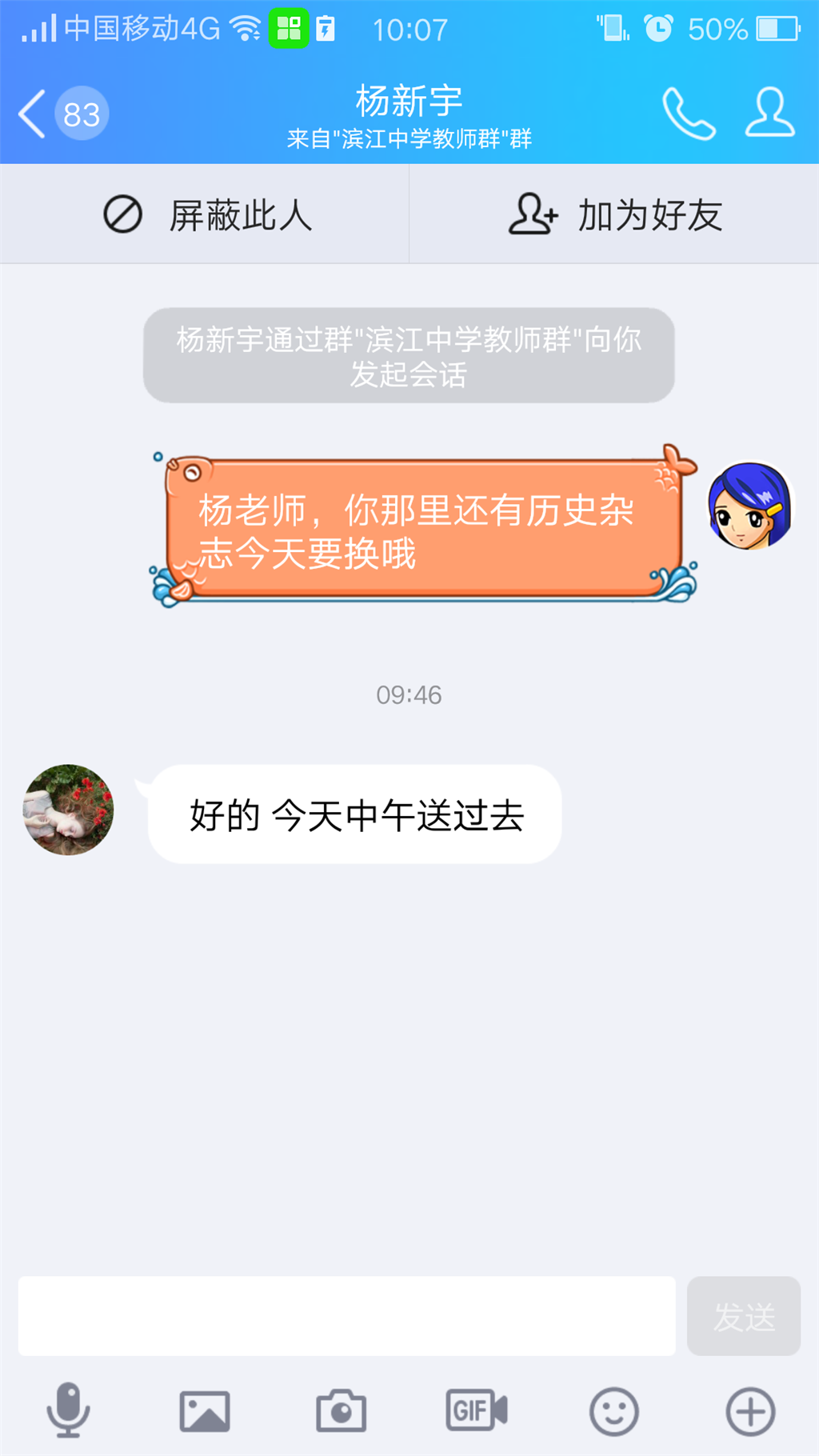
Task: Start a voice call with 杨新宇
Action: pos(688,114)
